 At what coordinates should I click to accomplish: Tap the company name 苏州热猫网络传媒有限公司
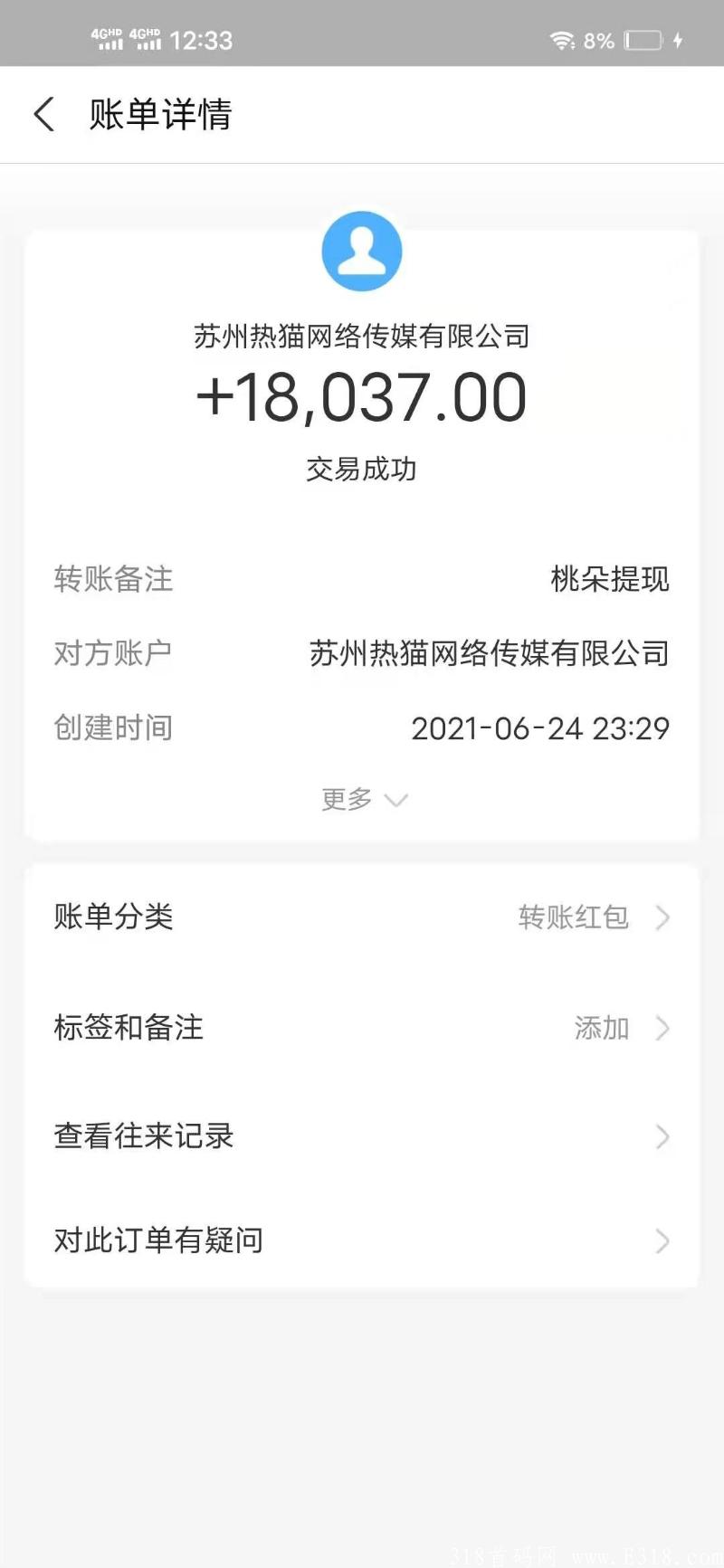[362, 336]
